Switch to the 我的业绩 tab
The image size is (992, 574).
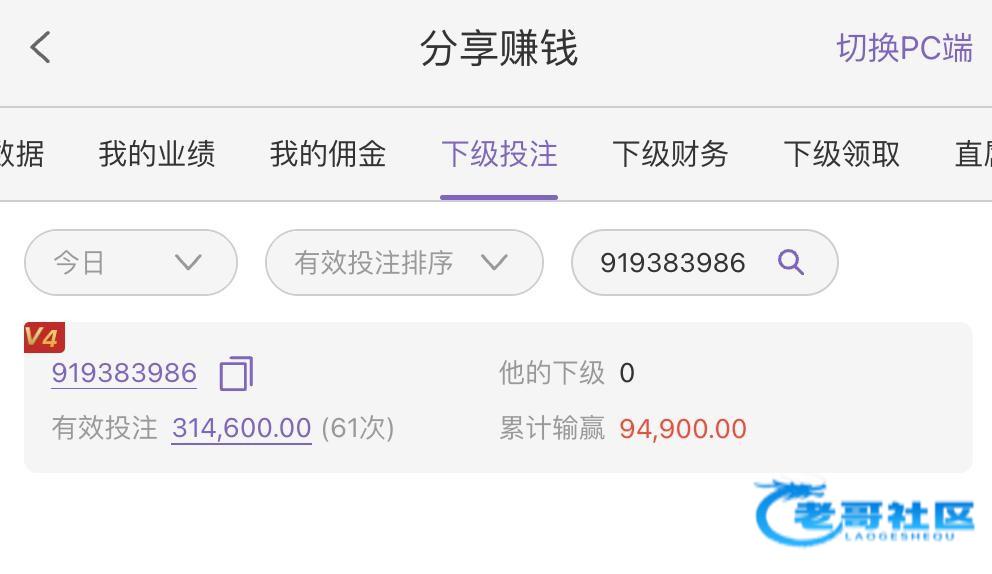tap(157, 154)
